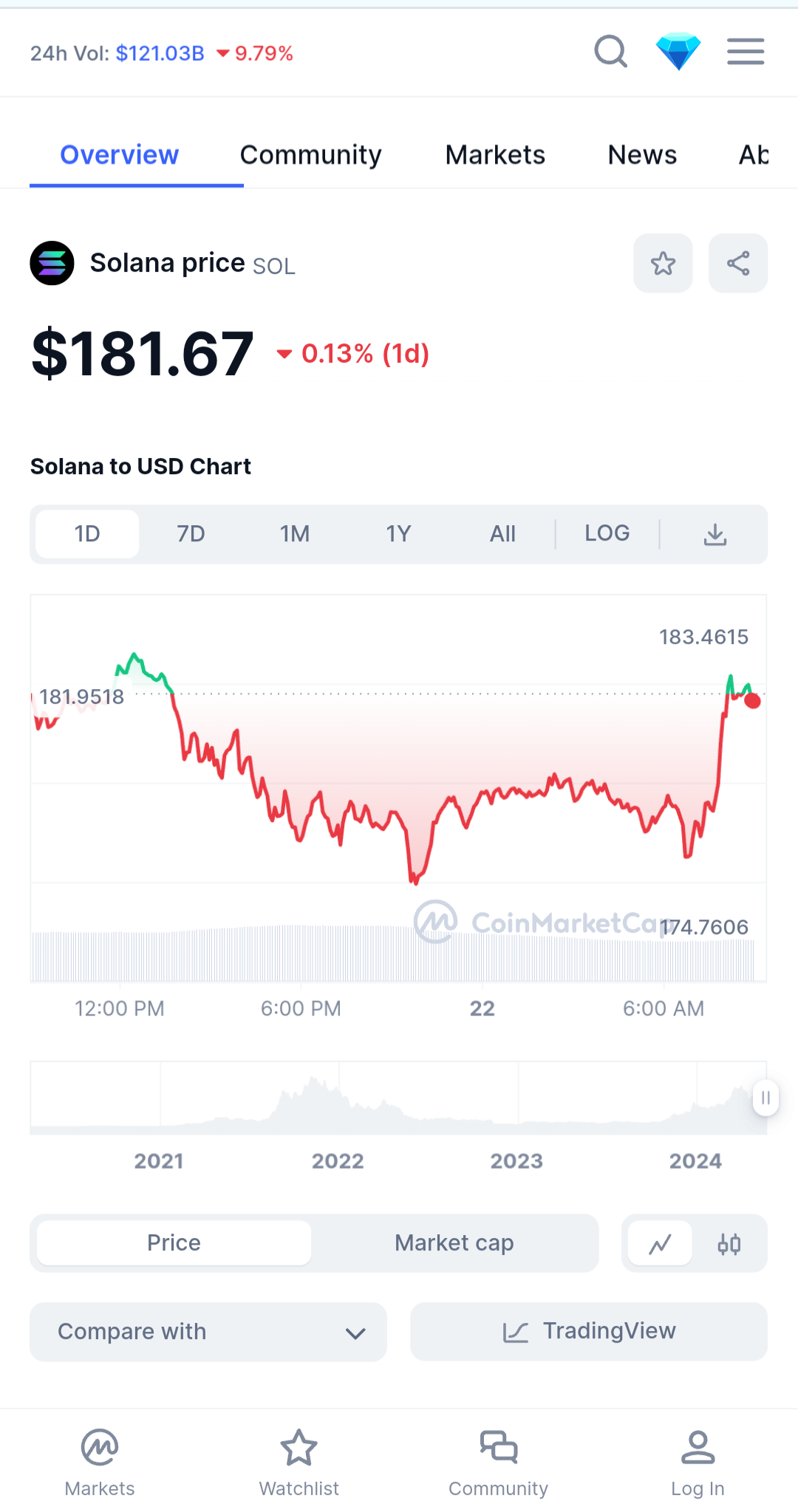Open the hamburger menu

pyautogui.click(x=746, y=52)
